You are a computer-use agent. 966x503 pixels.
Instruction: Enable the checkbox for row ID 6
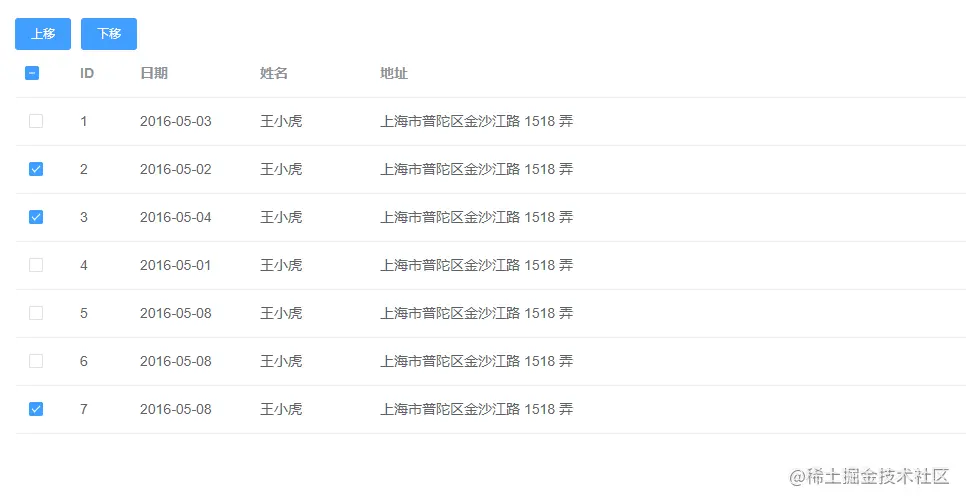pos(36,361)
